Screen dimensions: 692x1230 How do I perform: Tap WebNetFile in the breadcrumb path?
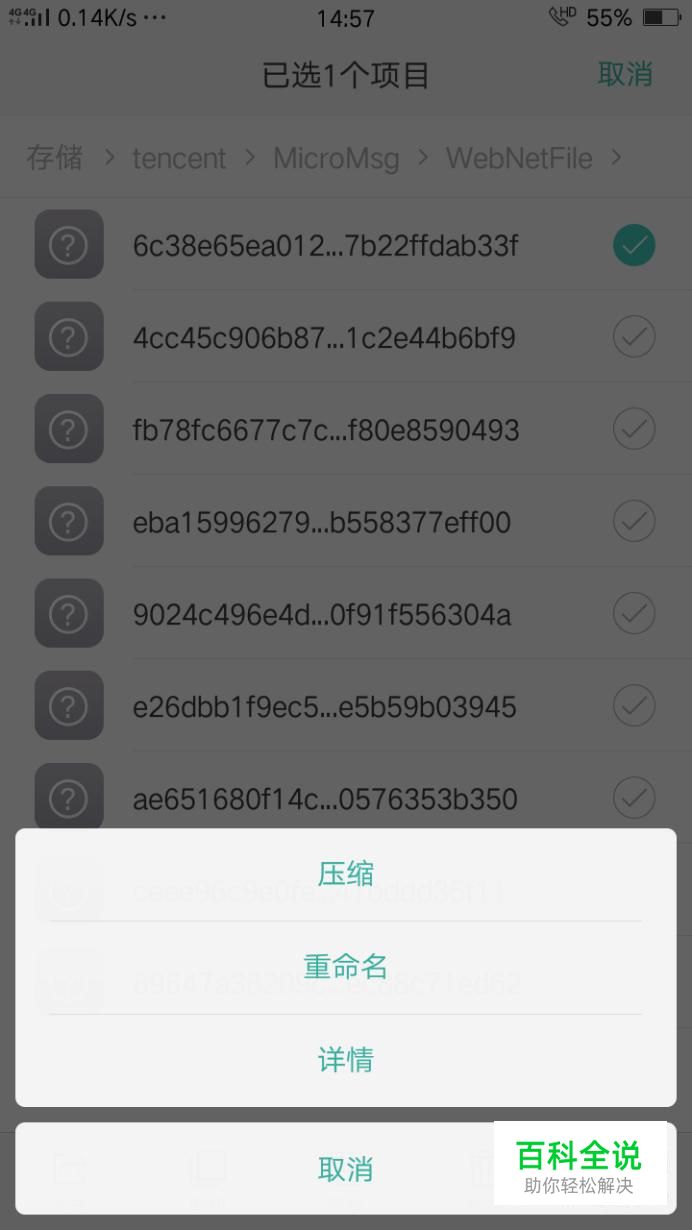click(x=519, y=158)
